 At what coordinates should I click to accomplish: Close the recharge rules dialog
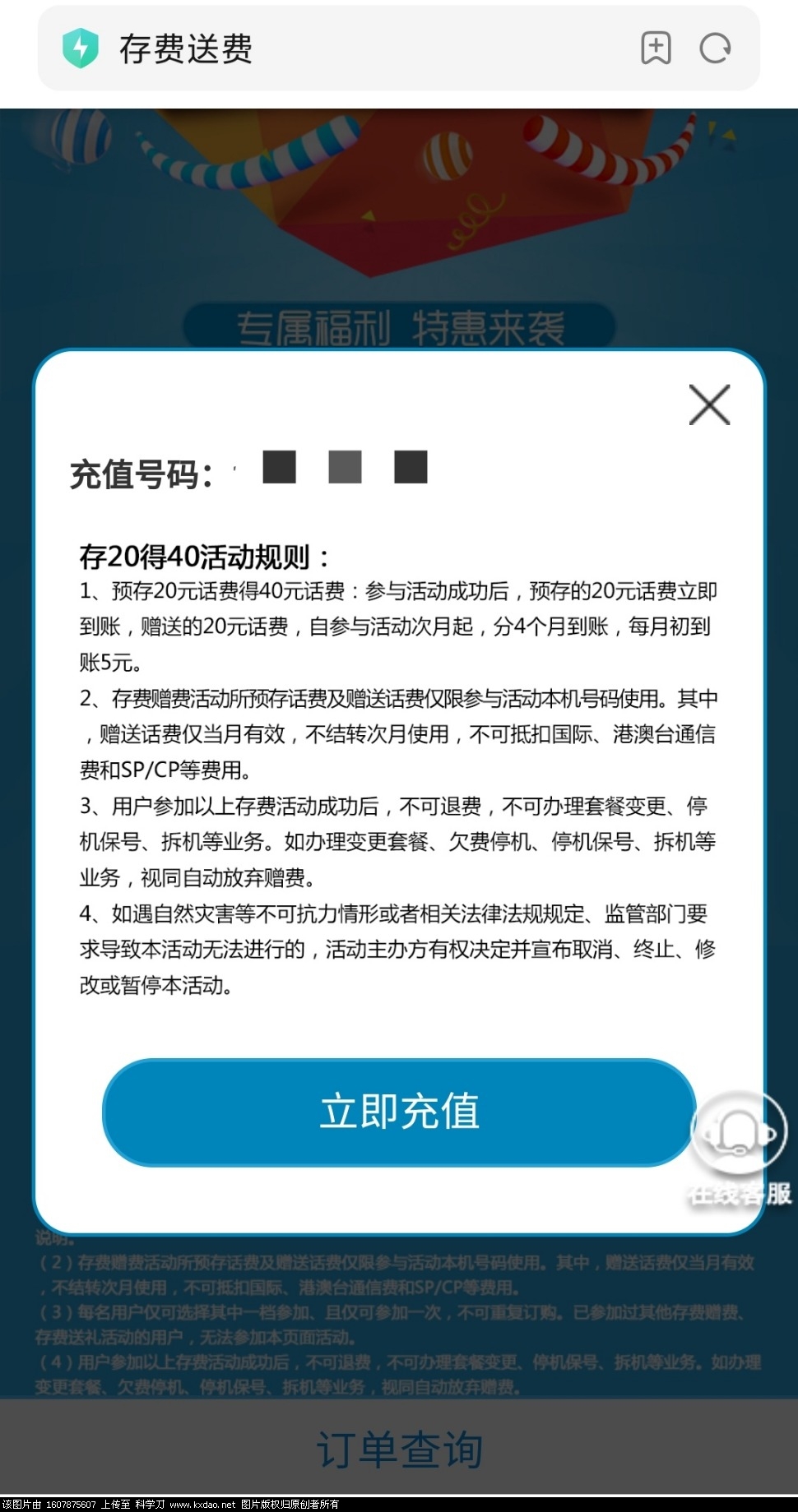point(709,405)
